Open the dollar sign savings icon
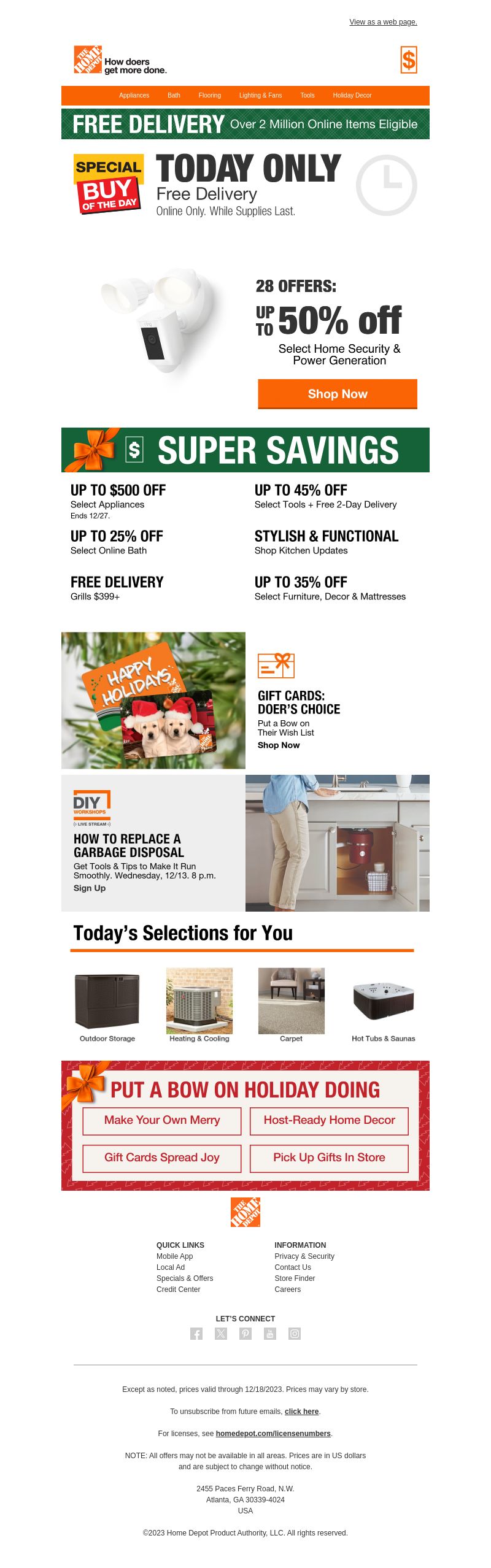491x1568 pixels. pyautogui.click(x=408, y=60)
